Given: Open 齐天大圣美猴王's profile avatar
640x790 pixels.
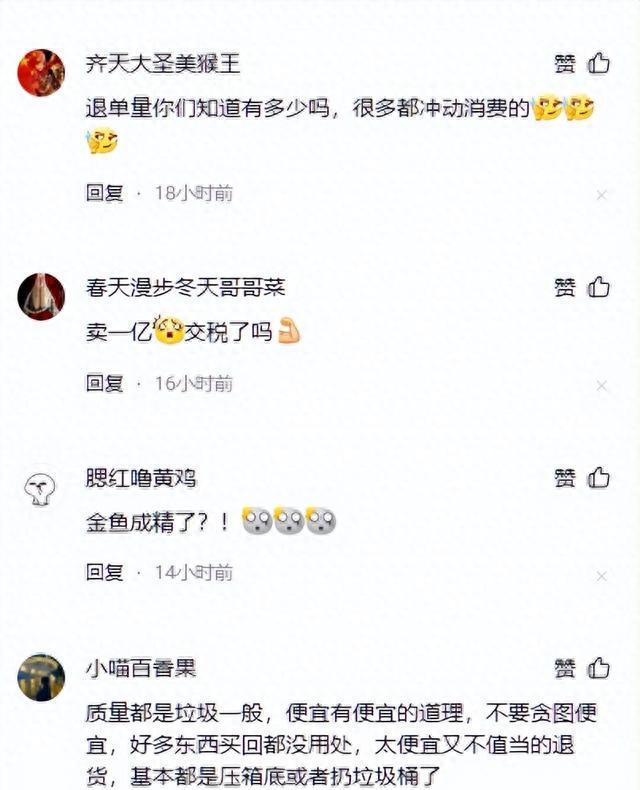Looking at the screenshot, I should click(x=41, y=72).
